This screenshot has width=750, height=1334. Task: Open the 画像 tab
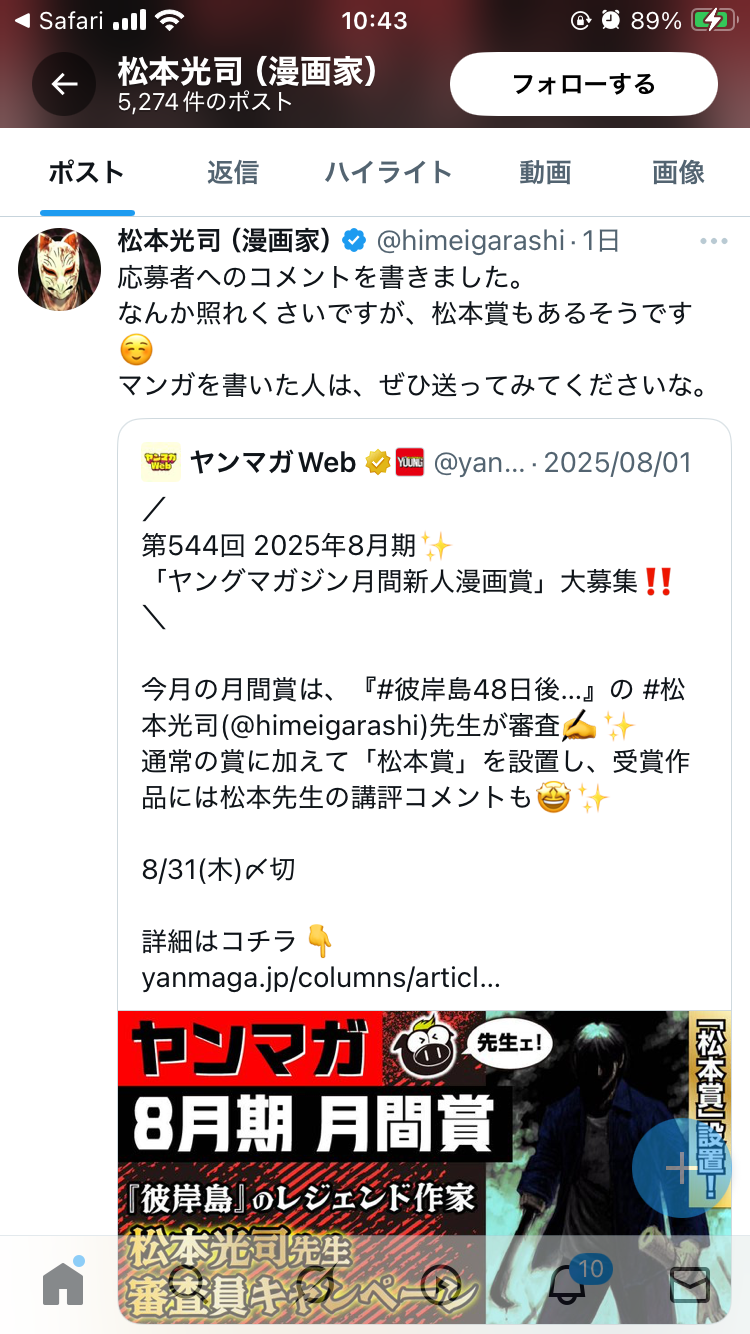click(x=679, y=172)
